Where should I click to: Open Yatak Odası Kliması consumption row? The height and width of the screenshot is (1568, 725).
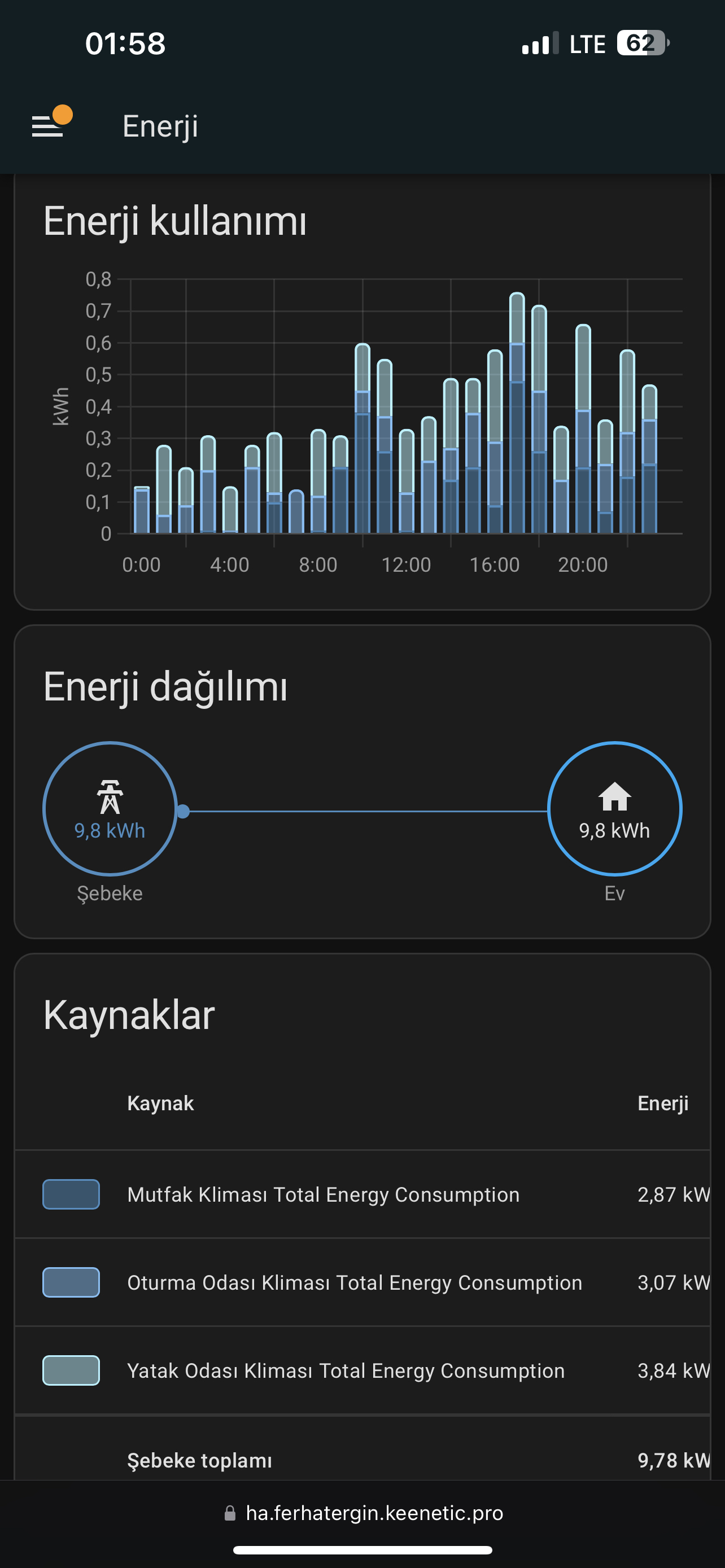coord(362,1371)
